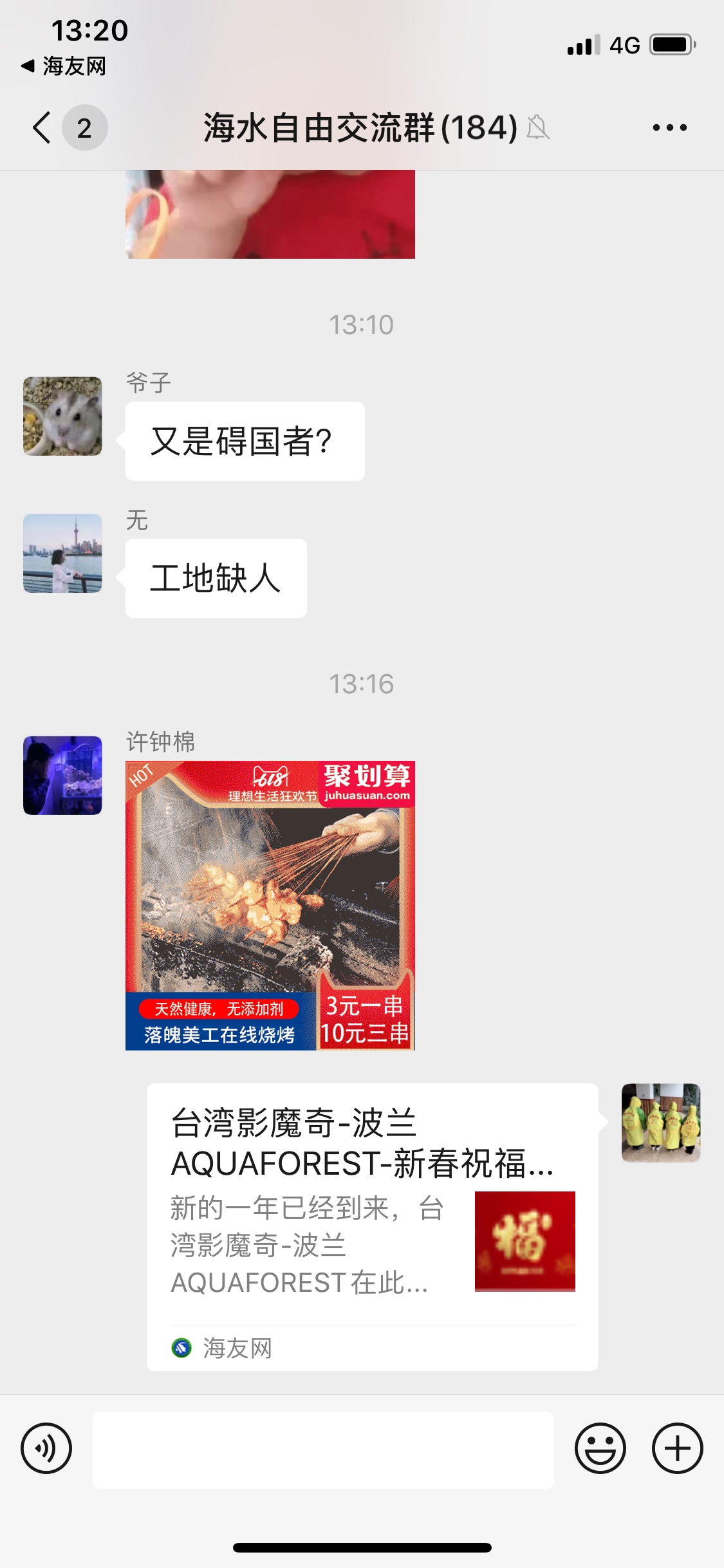
Task: Open the group chat overflow menu
Action: tap(669, 127)
